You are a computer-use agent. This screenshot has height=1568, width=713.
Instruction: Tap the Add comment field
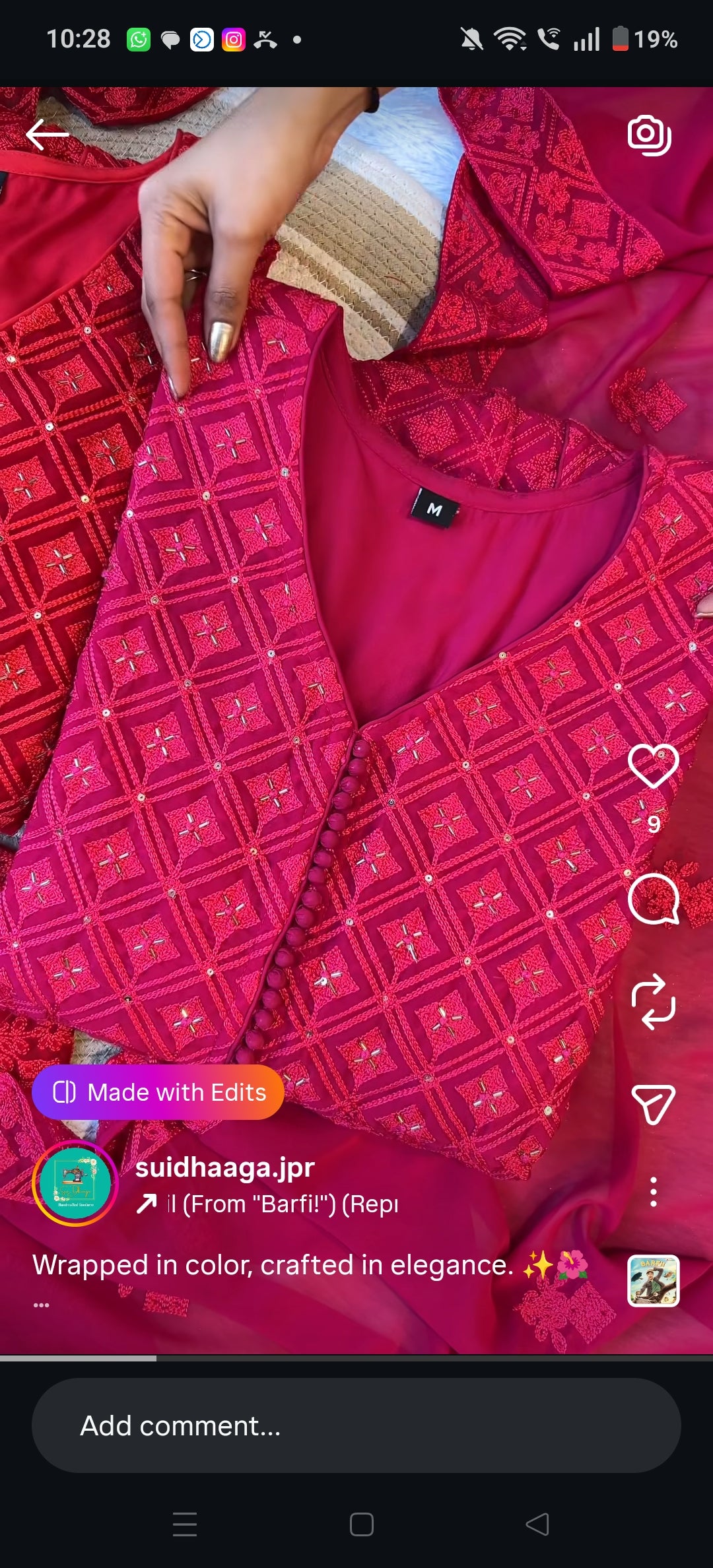point(356,1425)
